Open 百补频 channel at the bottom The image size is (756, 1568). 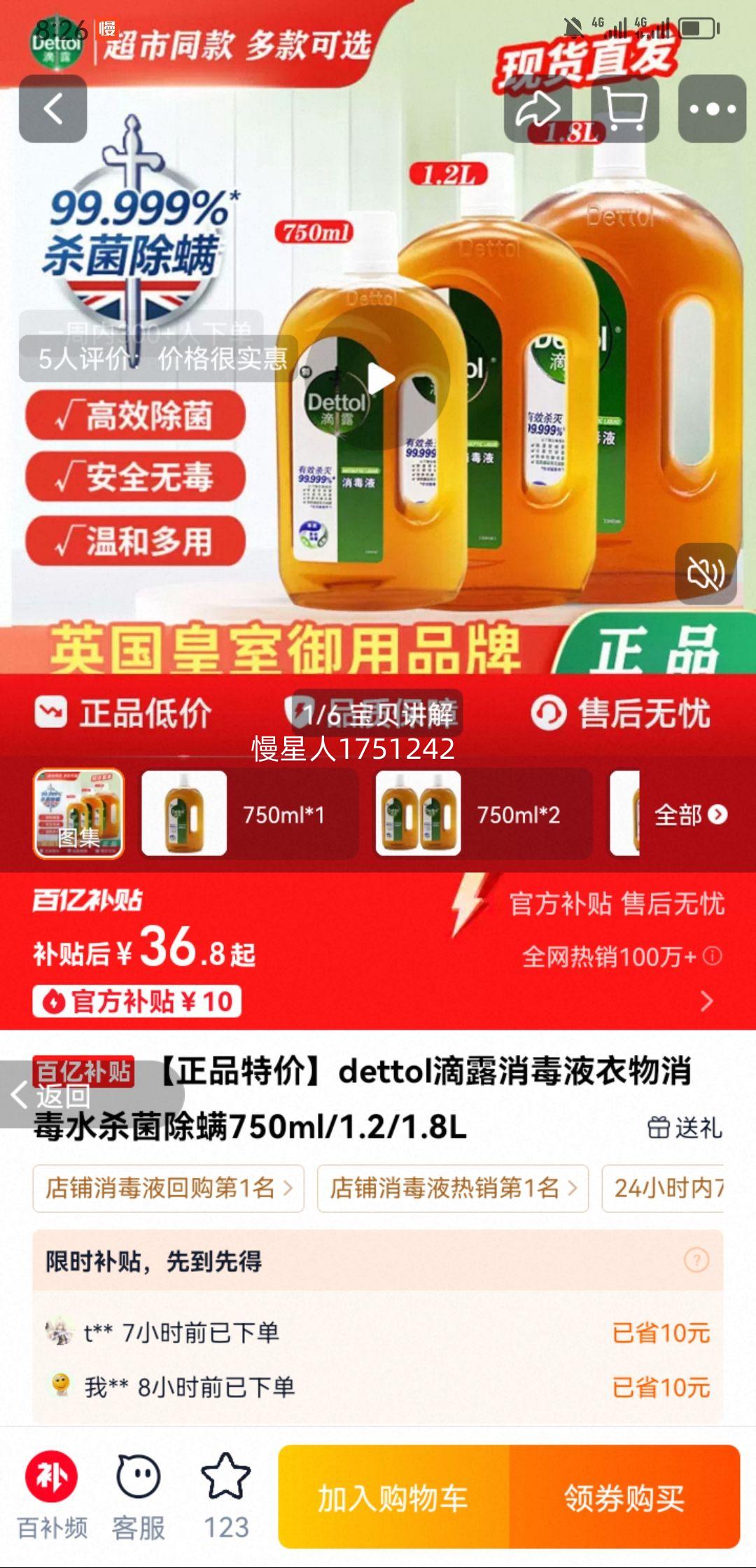click(52, 1494)
